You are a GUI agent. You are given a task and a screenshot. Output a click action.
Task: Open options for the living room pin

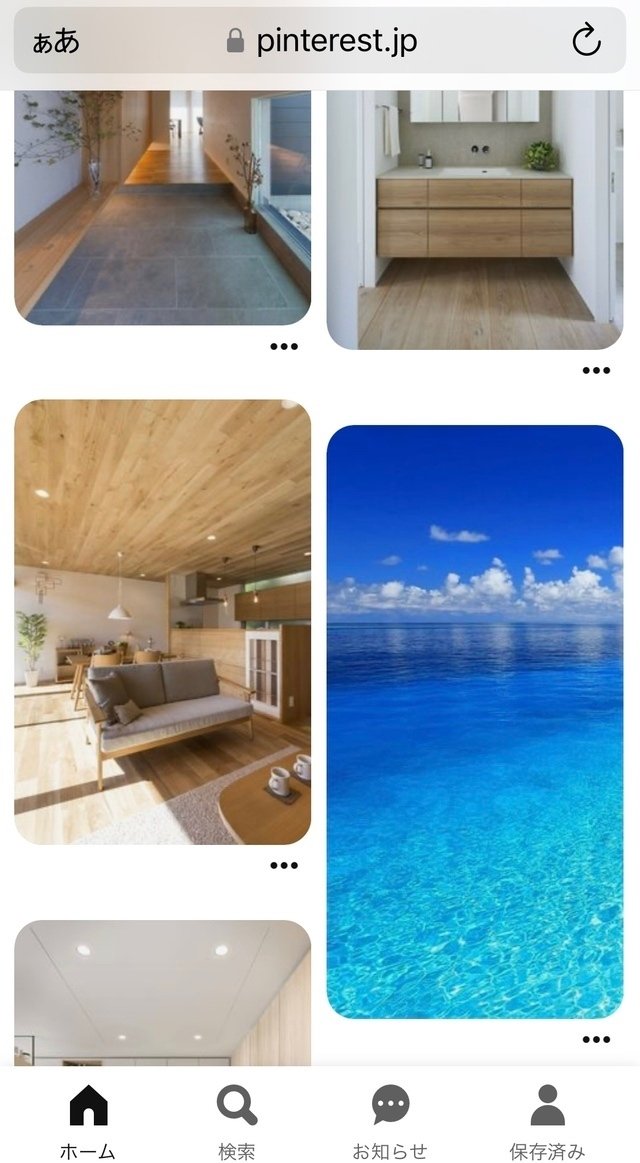point(284,866)
